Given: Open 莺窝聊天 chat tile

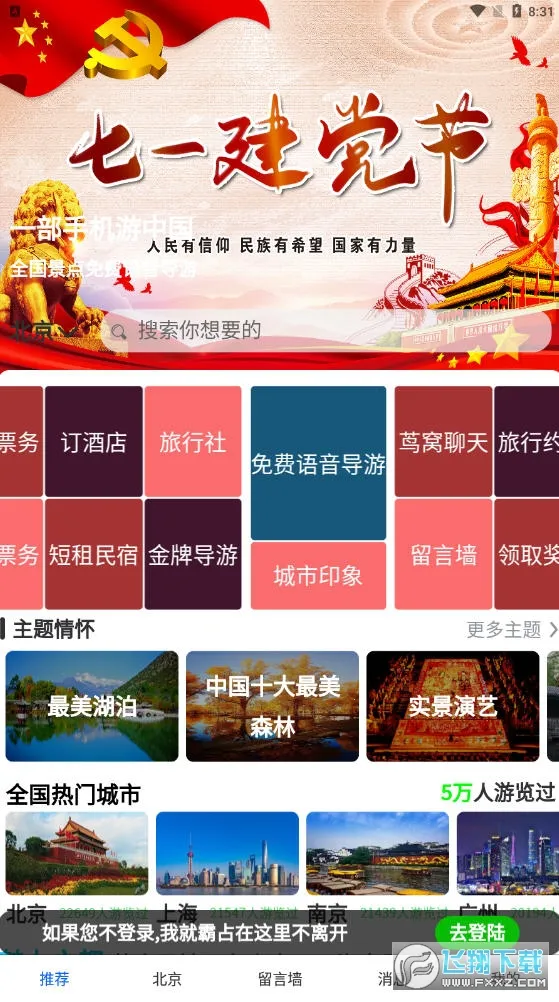Looking at the screenshot, I should pos(443,442).
